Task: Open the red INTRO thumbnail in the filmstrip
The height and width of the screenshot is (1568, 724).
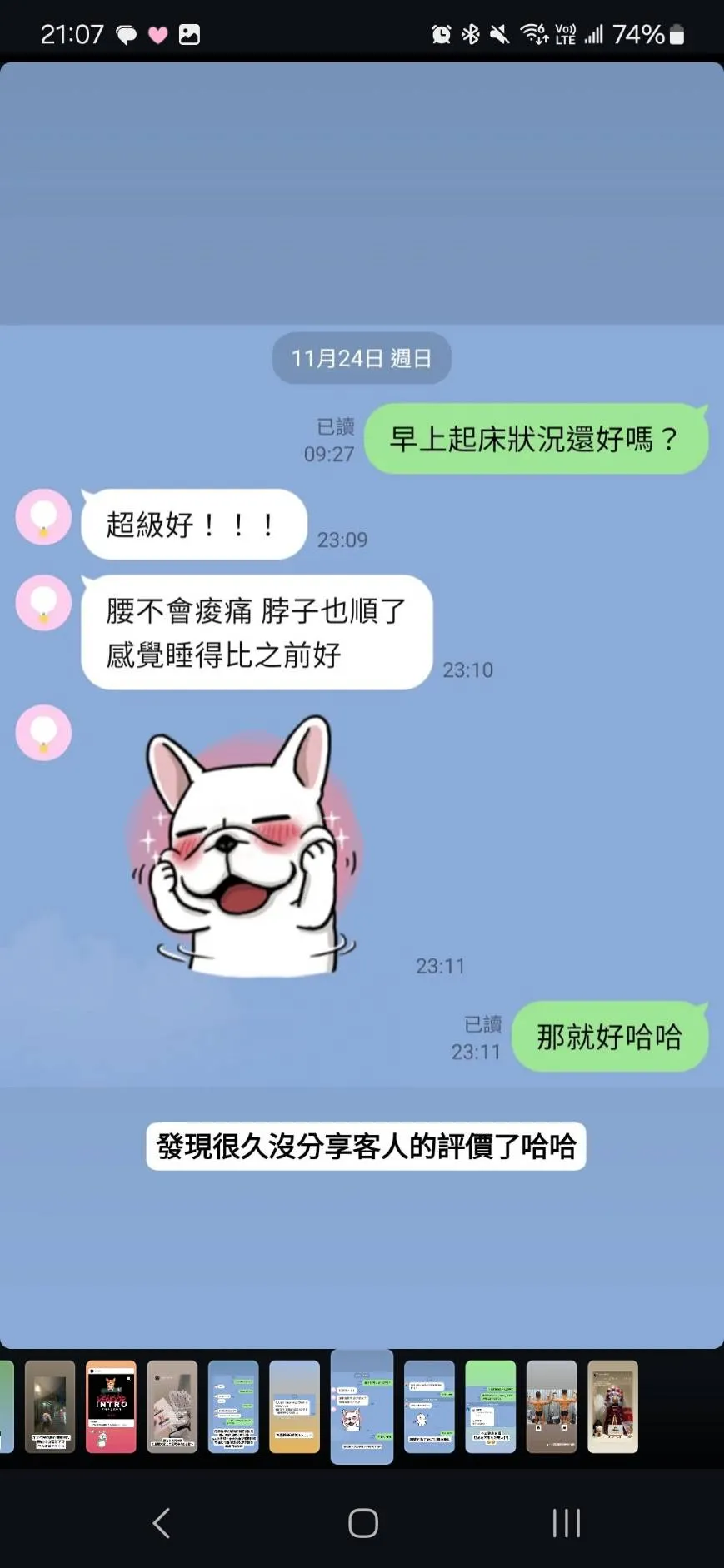Action: (x=111, y=1406)
